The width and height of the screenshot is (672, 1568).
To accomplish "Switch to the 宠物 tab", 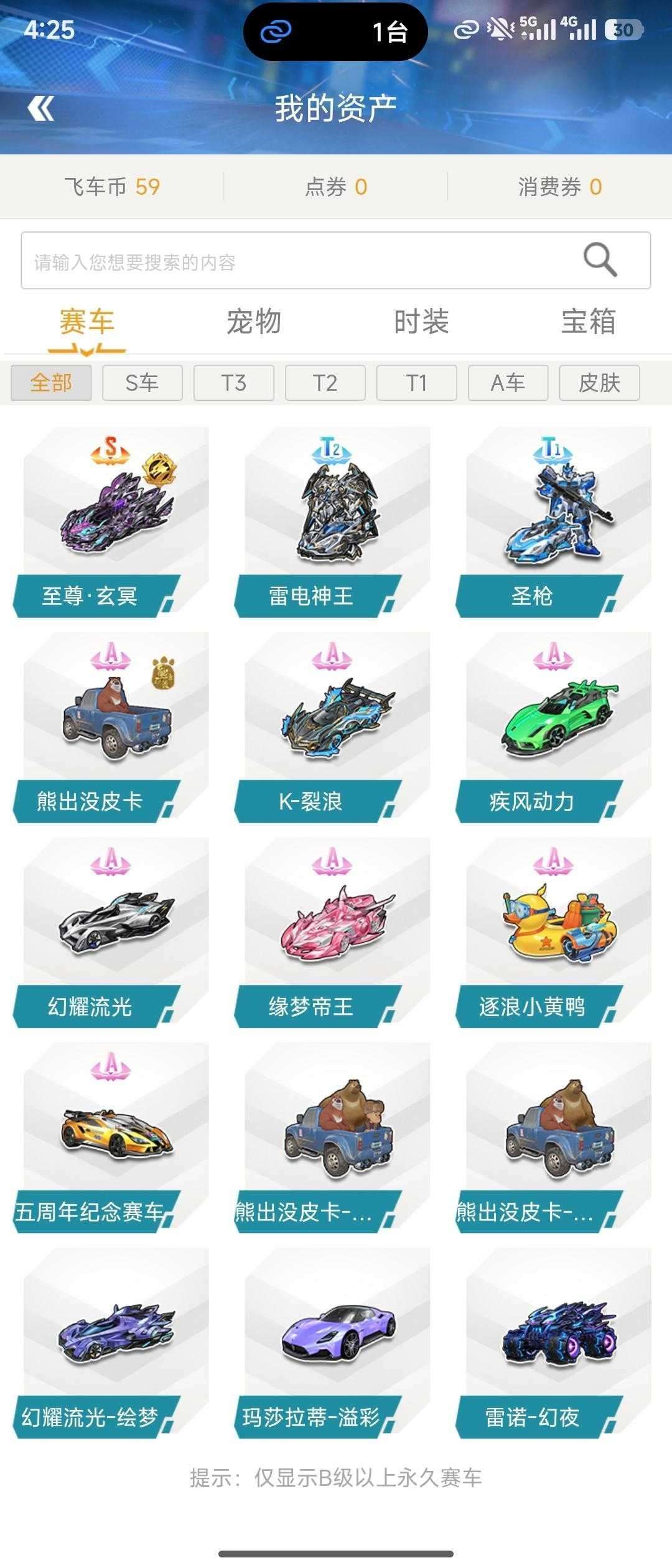I will coord(254,322).
